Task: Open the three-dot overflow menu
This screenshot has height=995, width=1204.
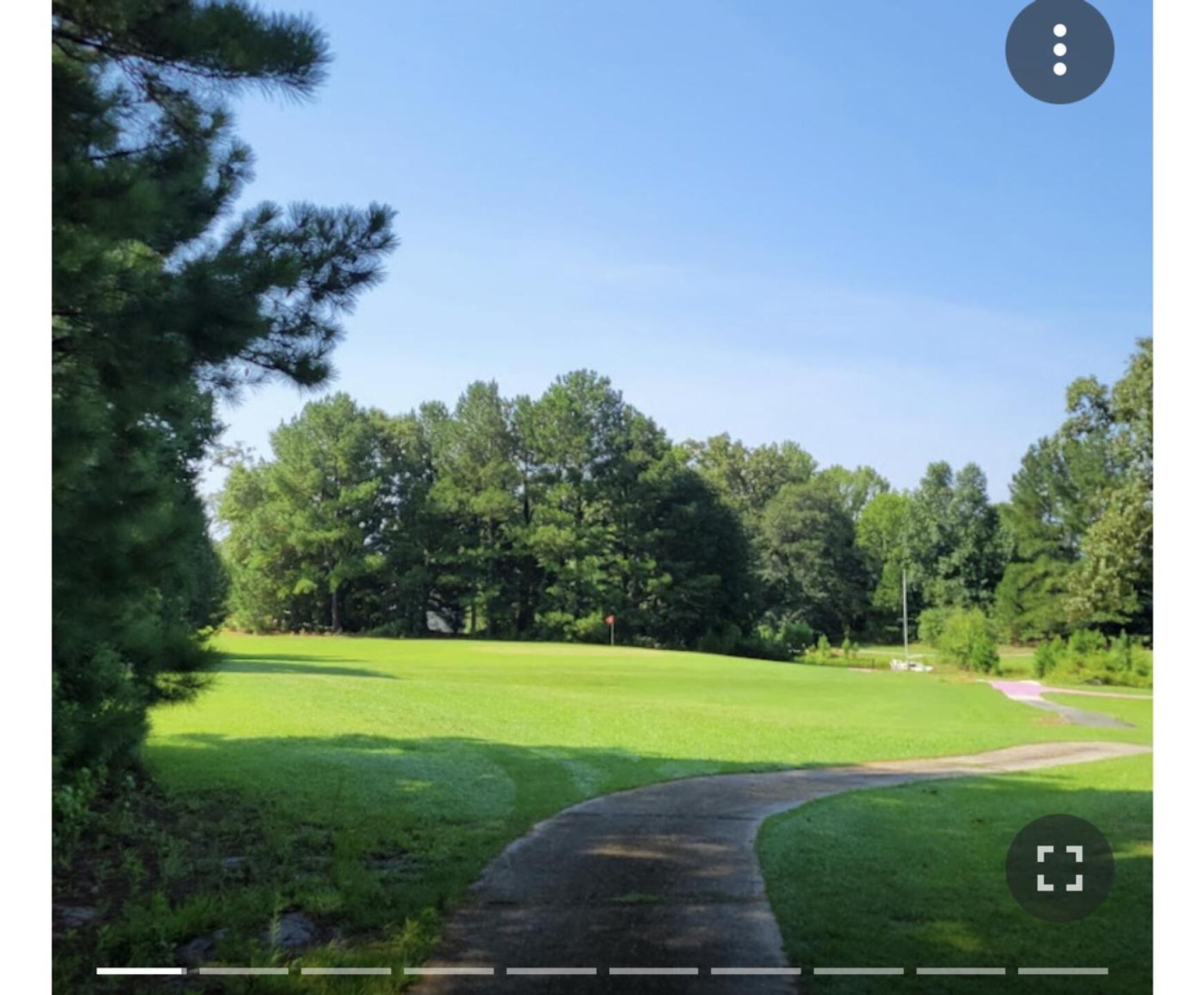Action: 1059,50
